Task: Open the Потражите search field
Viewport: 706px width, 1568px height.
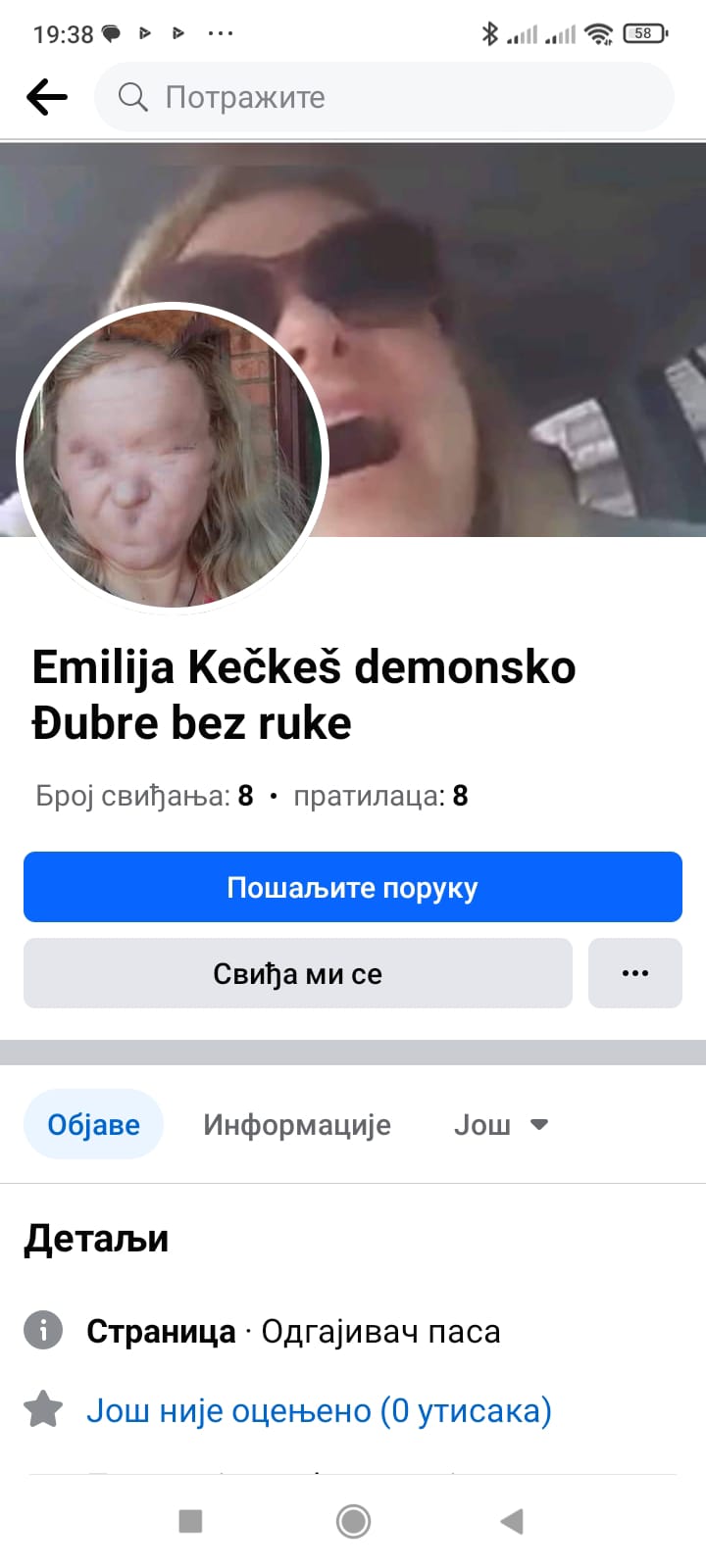Action: (382, 97)
